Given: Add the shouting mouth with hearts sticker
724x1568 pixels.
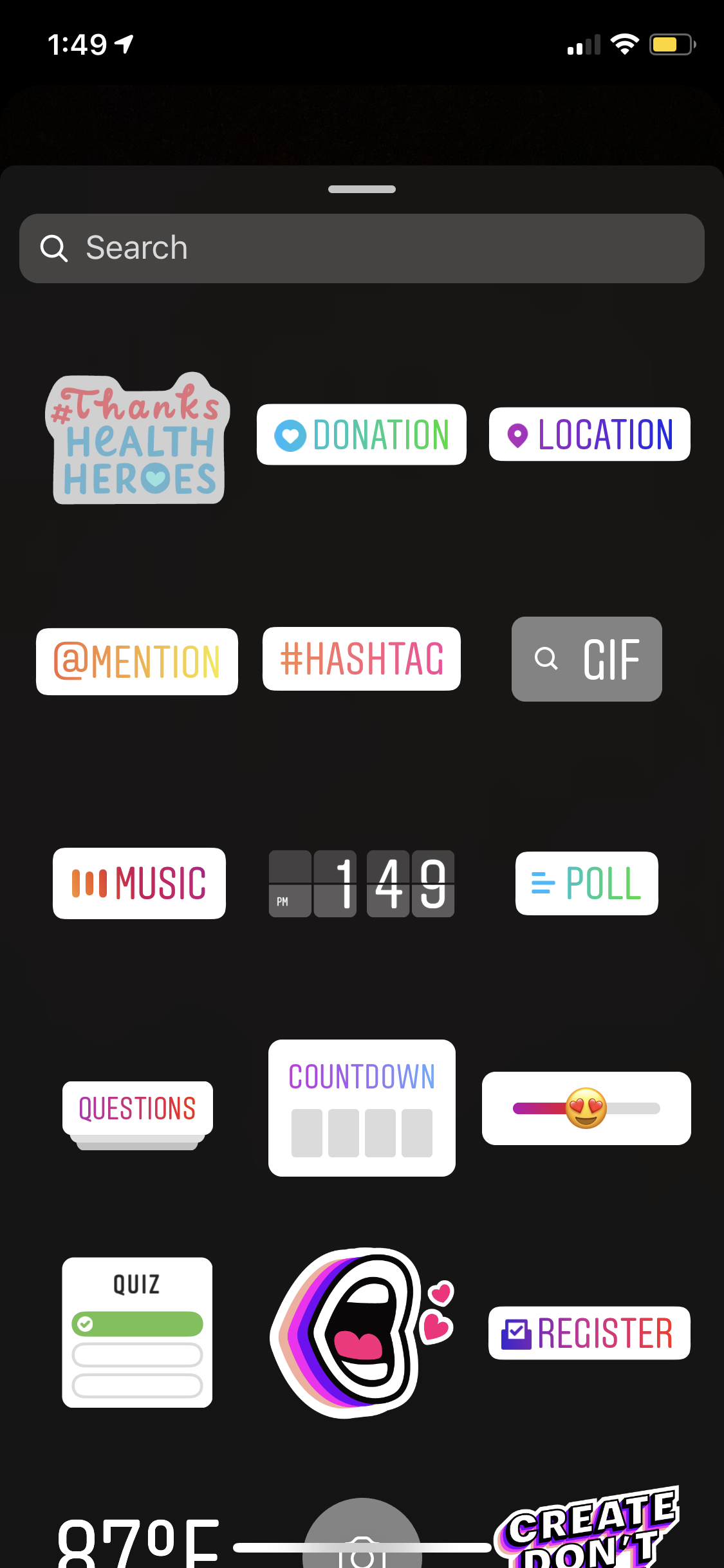Looking at the screenshot, I should coord(360,1332).
